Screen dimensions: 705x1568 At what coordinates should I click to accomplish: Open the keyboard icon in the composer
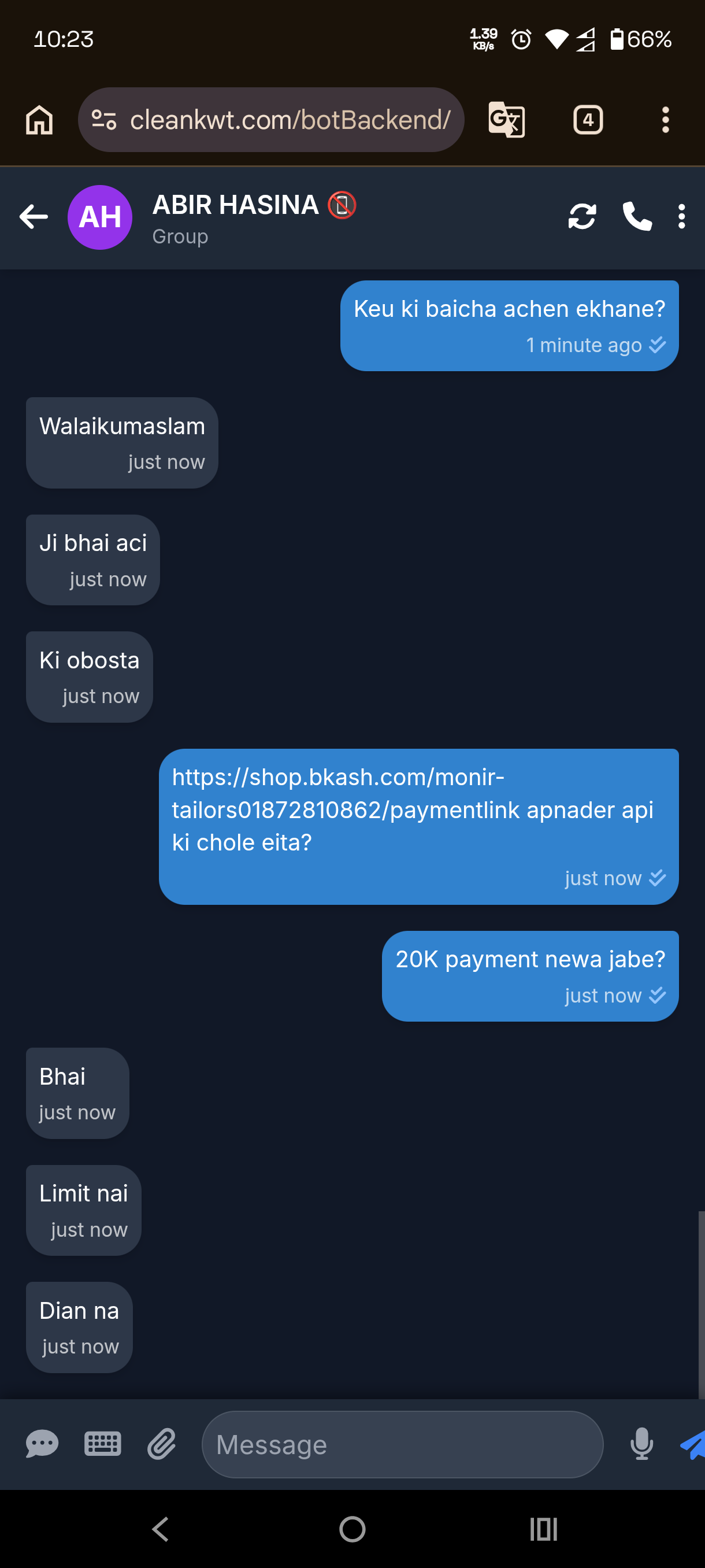(x=102, y=1444)
